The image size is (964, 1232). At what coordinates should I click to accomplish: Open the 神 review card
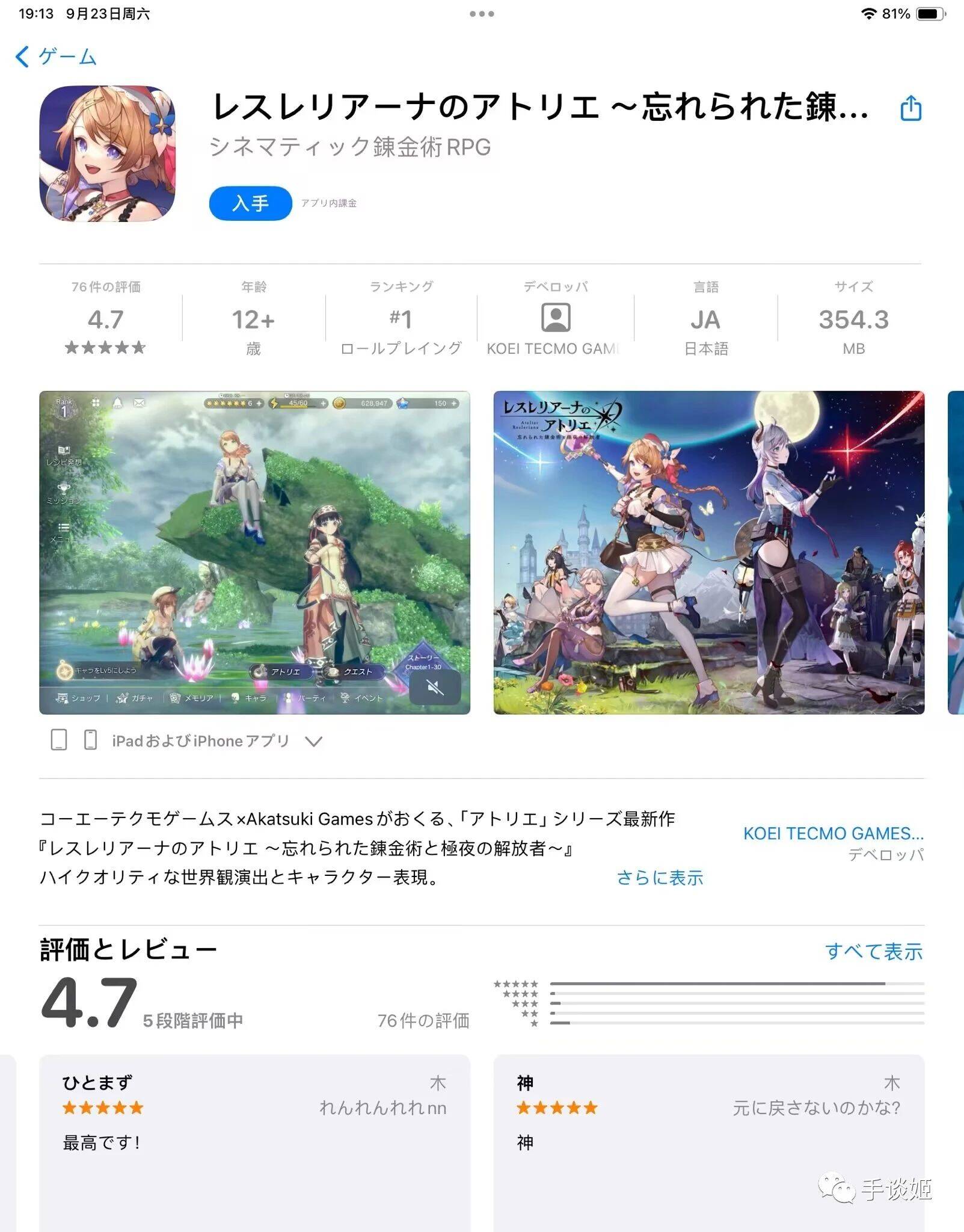pos(708,1143)
